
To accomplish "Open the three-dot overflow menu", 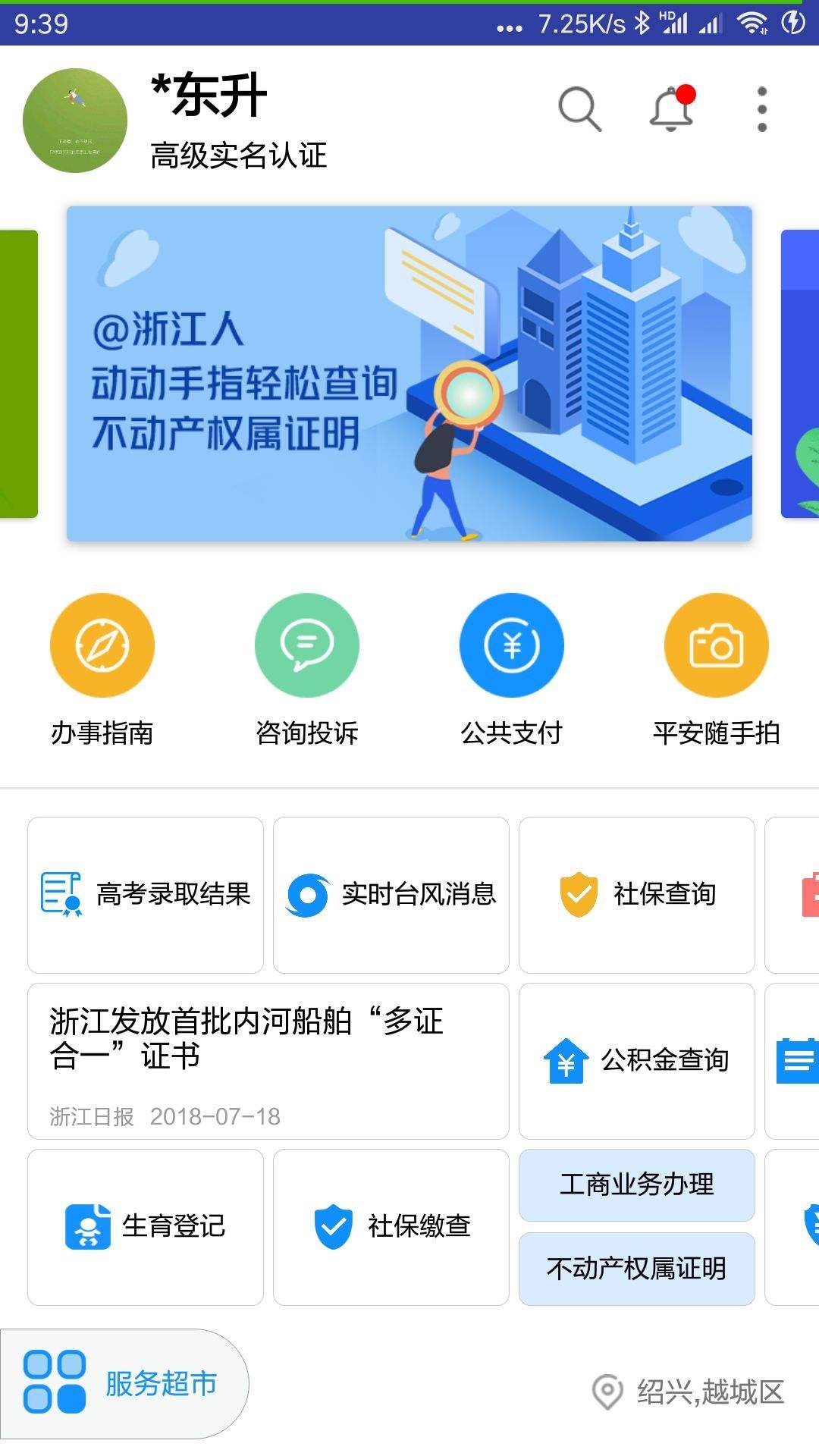I will [x=761, y=108].
